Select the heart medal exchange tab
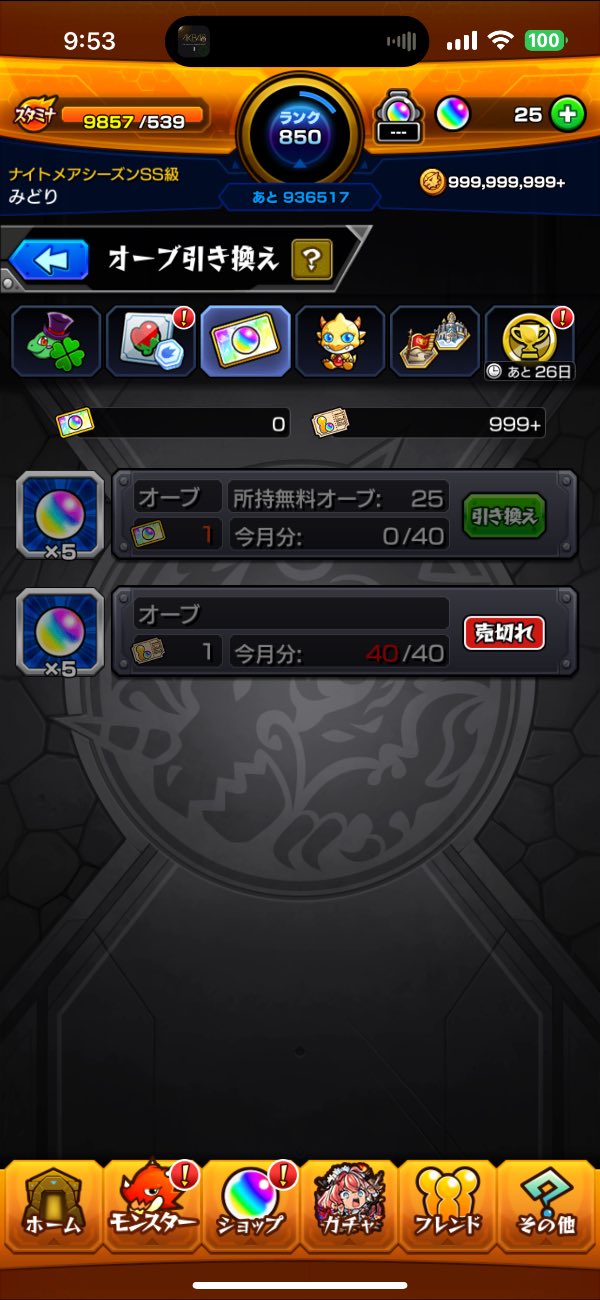Image resolution: width=600 pixels, height=1300 pixels. tap(151, 342)
